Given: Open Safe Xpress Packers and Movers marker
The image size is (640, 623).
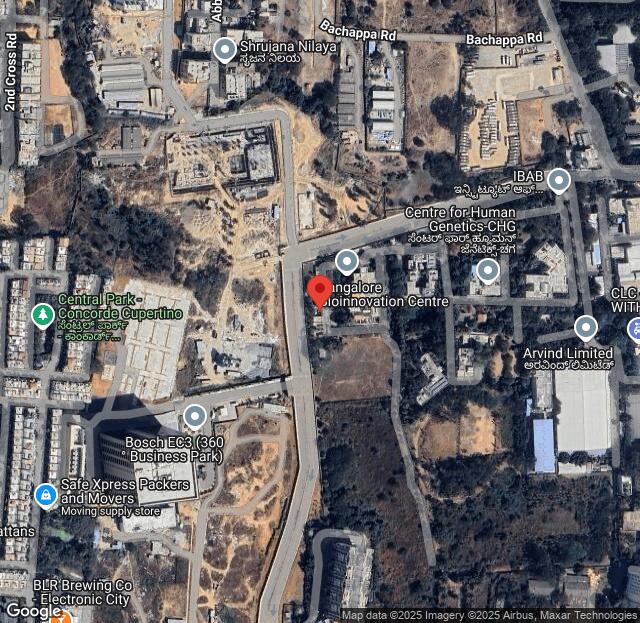Looking at the screenshot, I should 45,494.
